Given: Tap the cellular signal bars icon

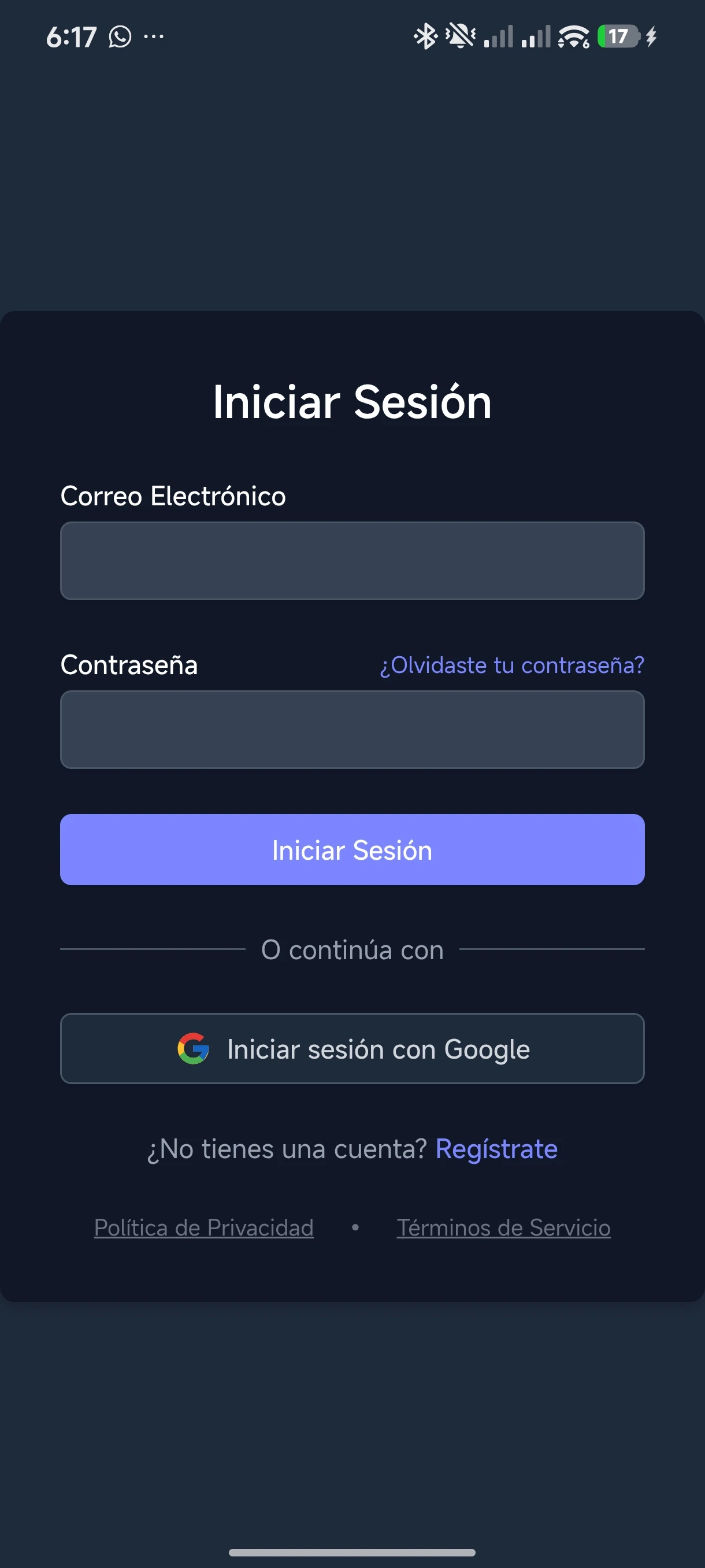Looking at the screenshot, I should click(x=499, y=36).
